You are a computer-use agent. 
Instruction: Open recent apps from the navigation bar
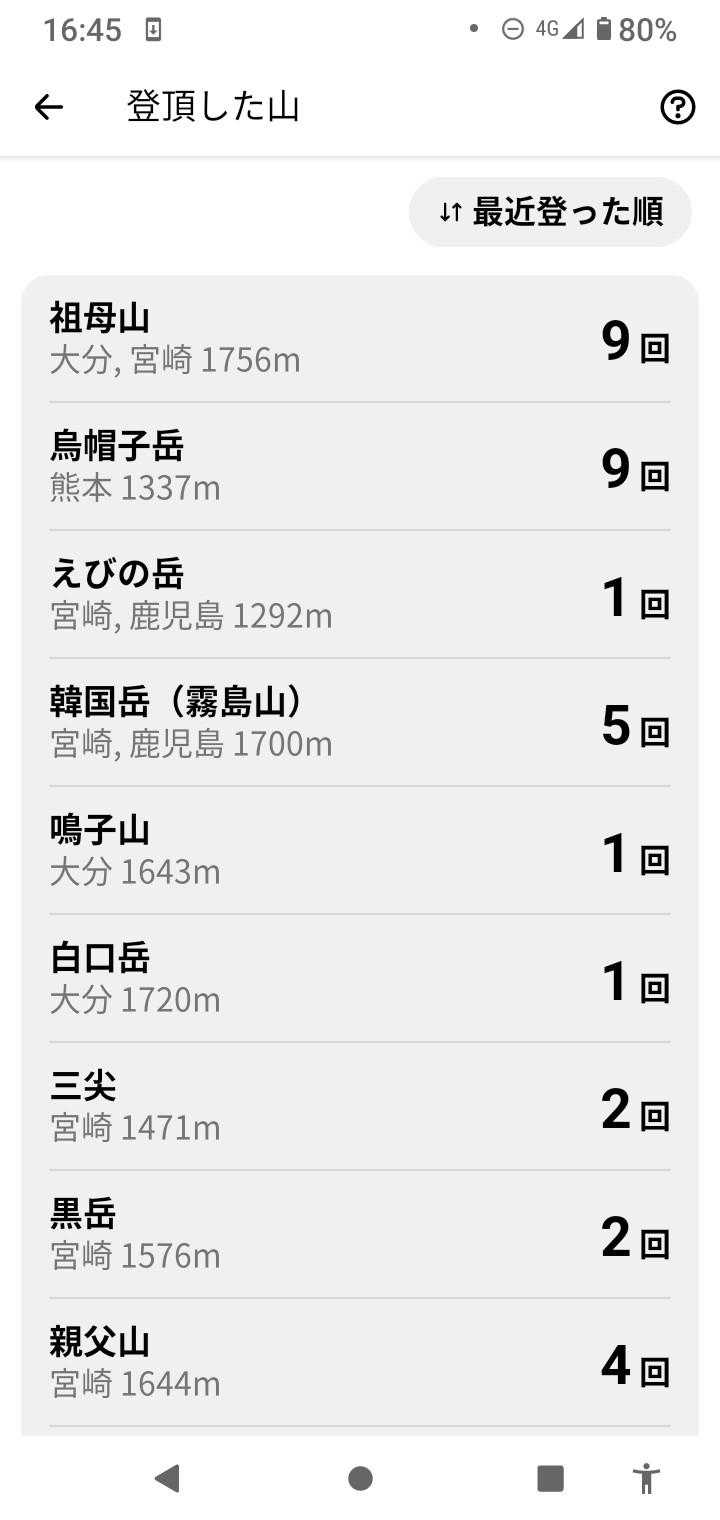550,1478
